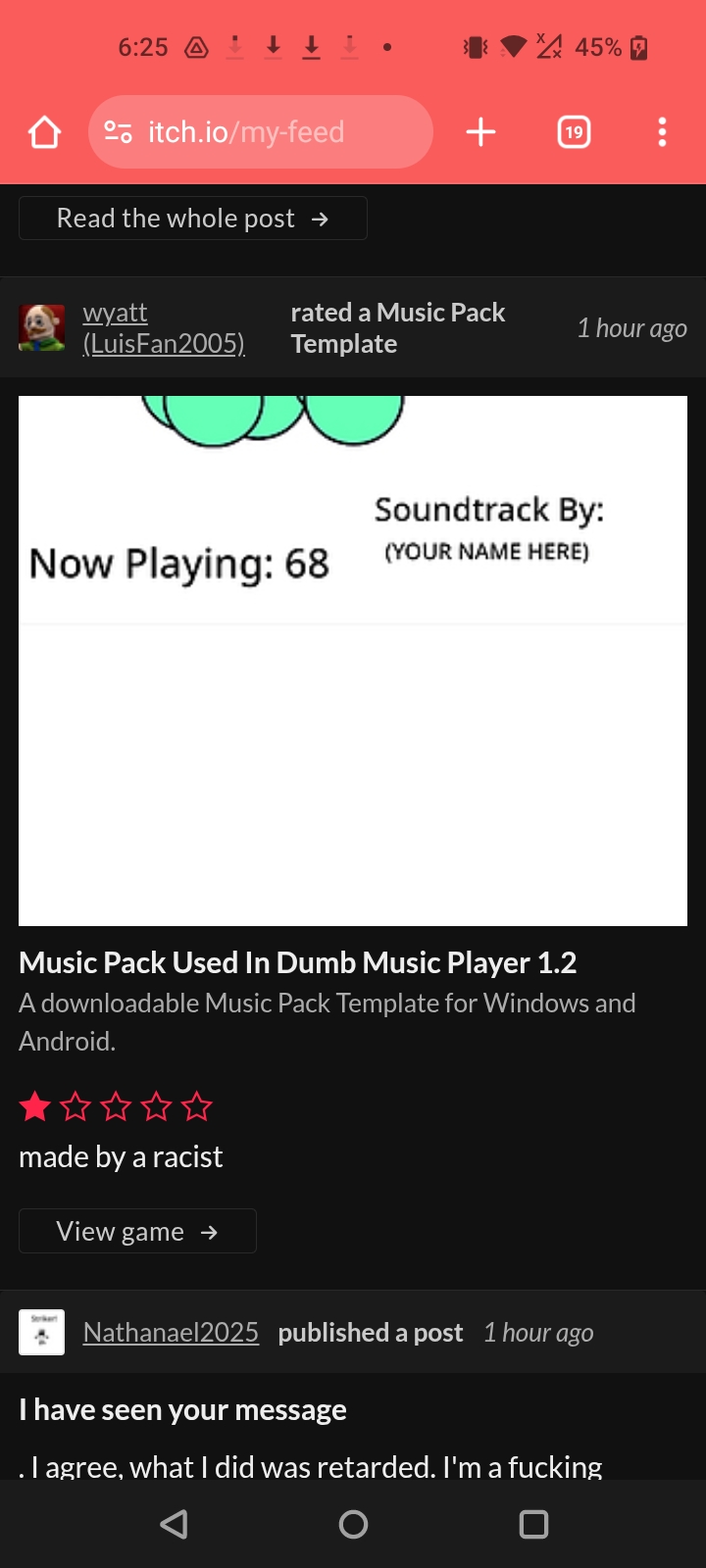
Task: Open the post I have seen your message
Action: (182, 1410)
